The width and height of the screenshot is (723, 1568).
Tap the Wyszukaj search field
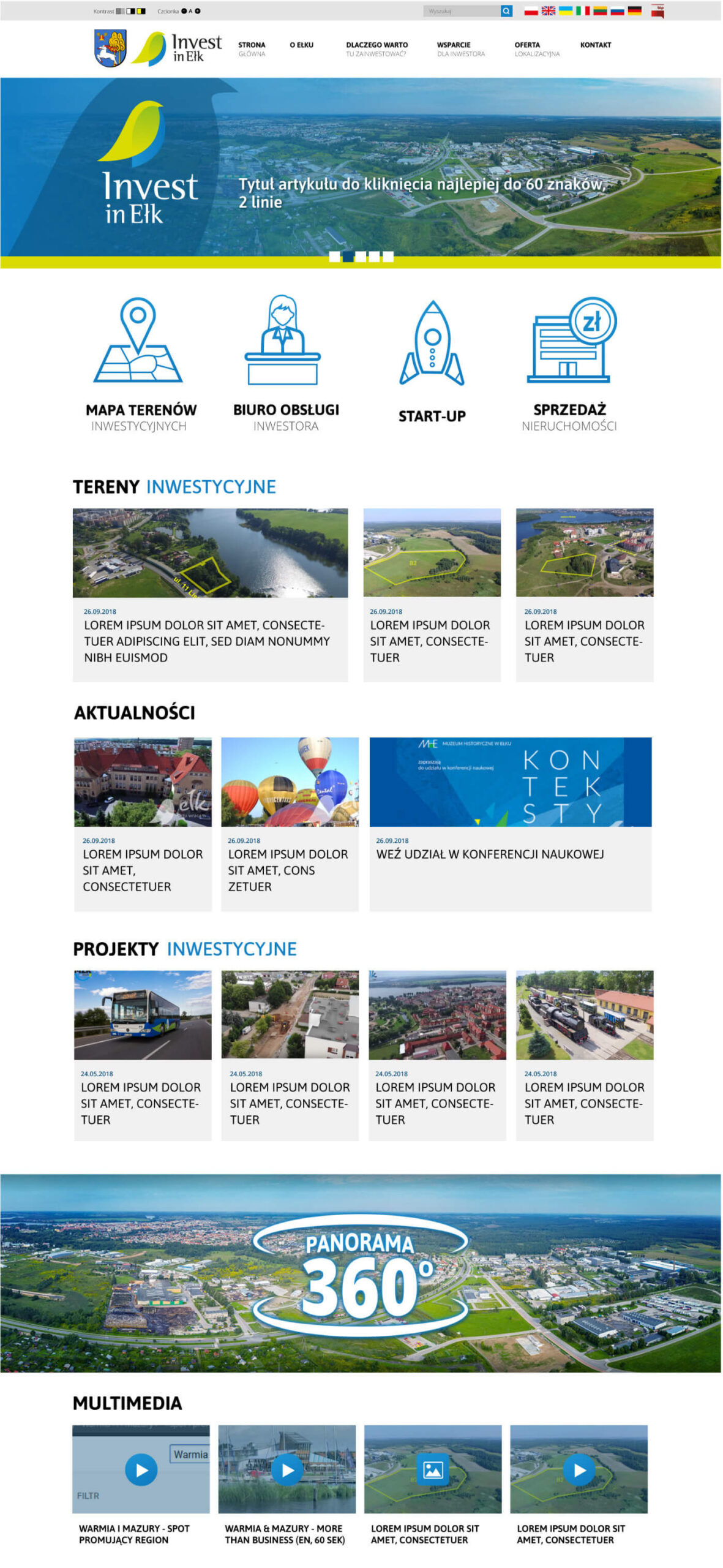click(462, 11)
